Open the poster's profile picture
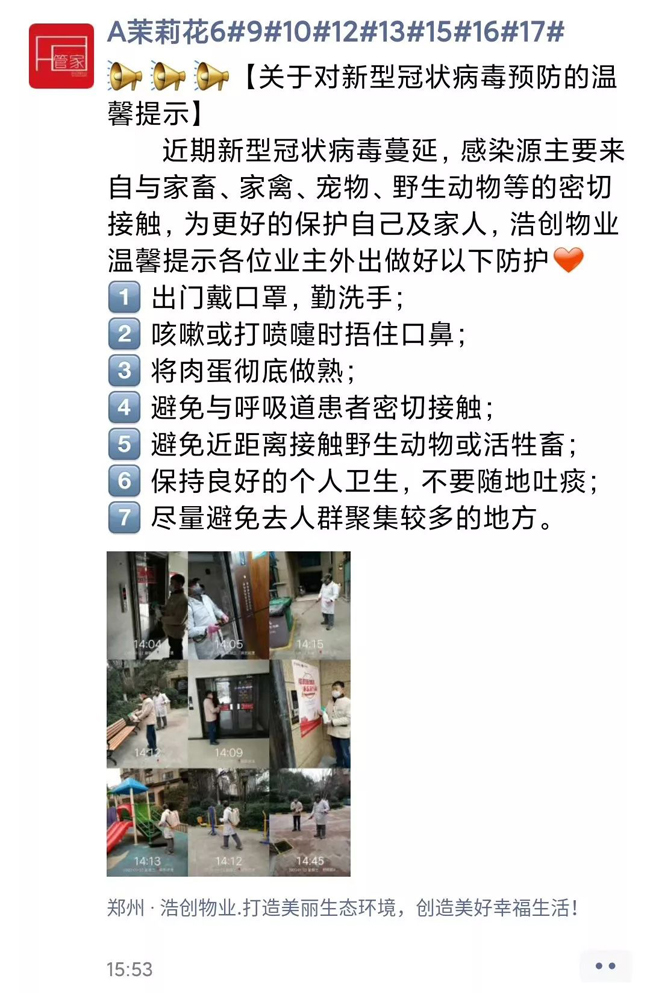 [61, 56]
